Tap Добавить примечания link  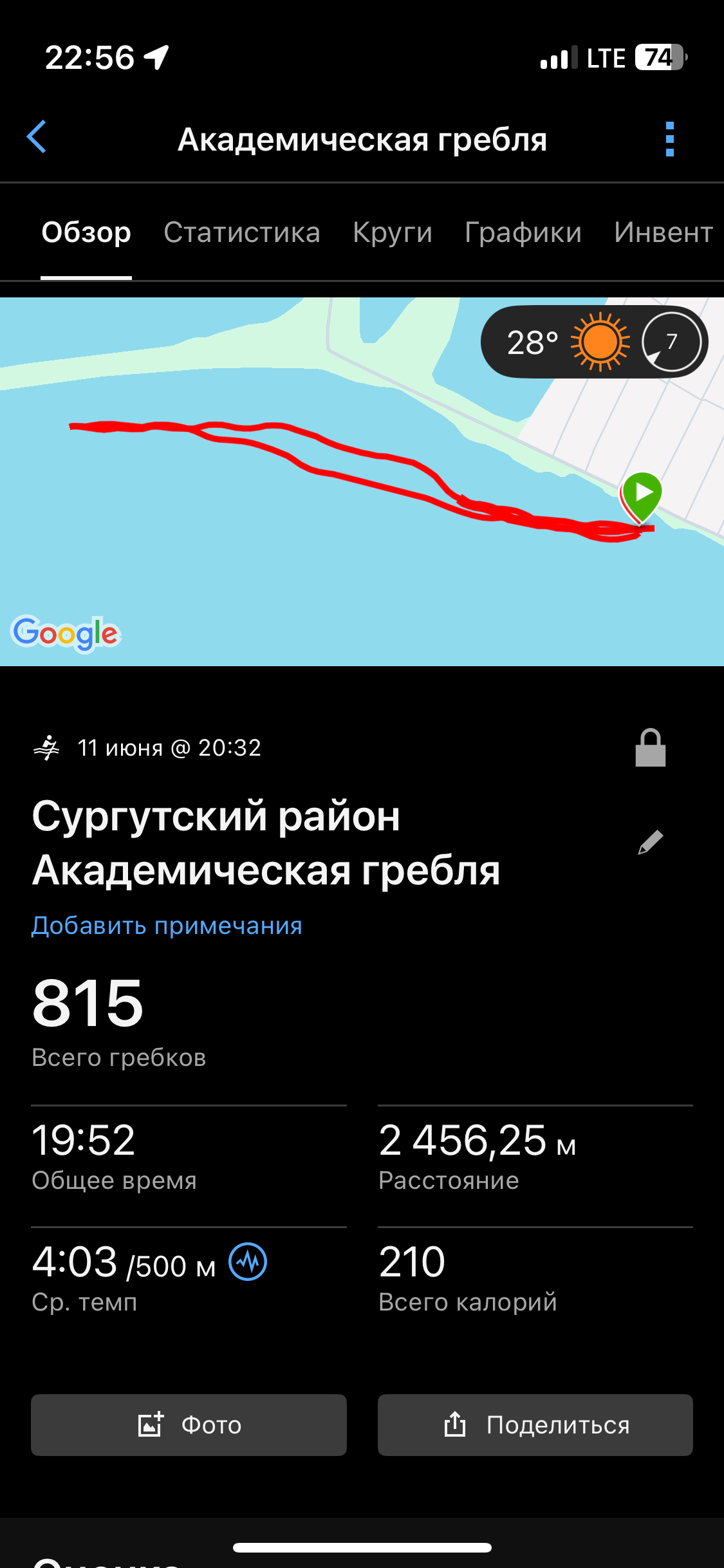(167, 926)
